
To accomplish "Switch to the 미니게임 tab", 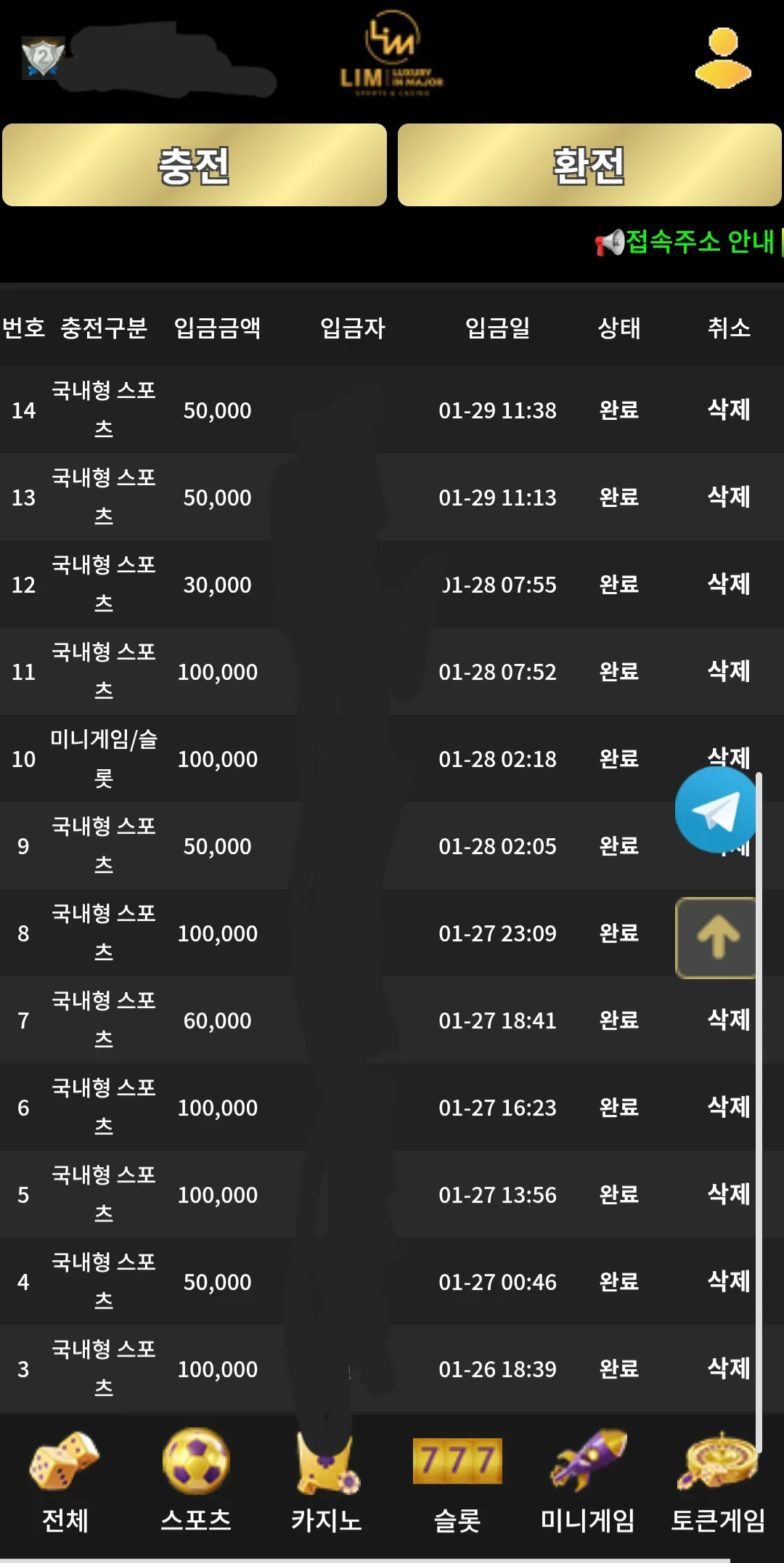I will point(588,1482).
